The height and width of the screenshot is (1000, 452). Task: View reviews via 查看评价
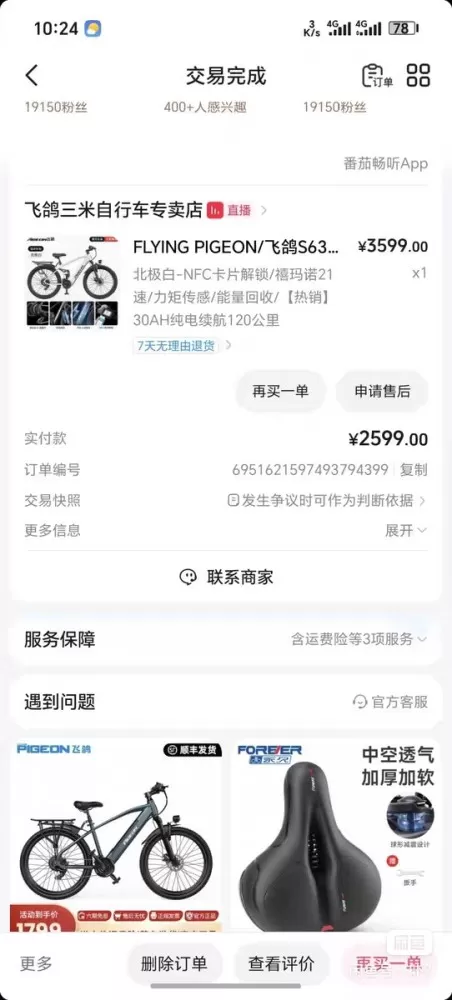tap(281, 964)
